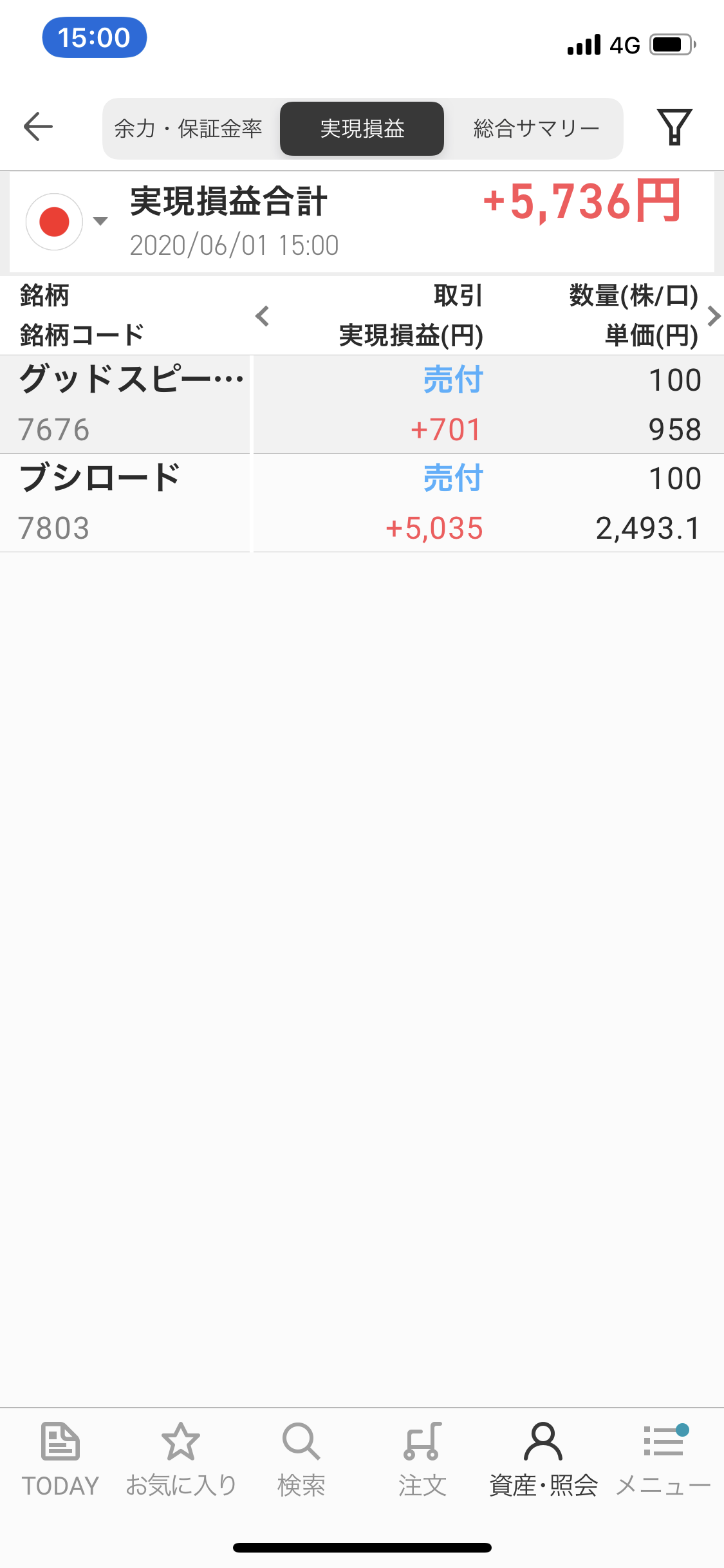The image size is (724, 1568).
Task: Open the filter funnel icon
Action: [674, 127]
